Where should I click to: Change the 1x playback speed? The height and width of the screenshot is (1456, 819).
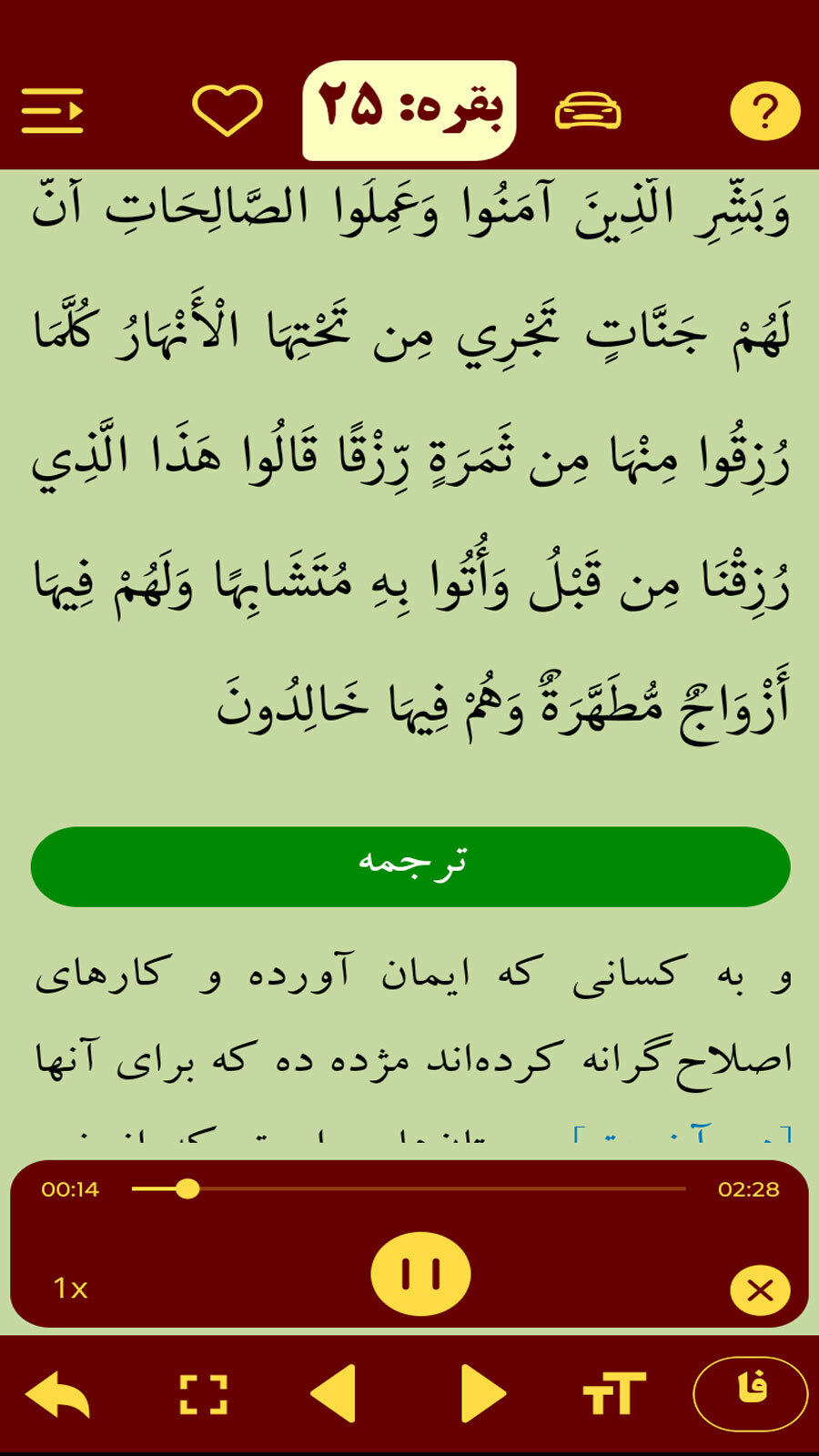point(70,1289)
